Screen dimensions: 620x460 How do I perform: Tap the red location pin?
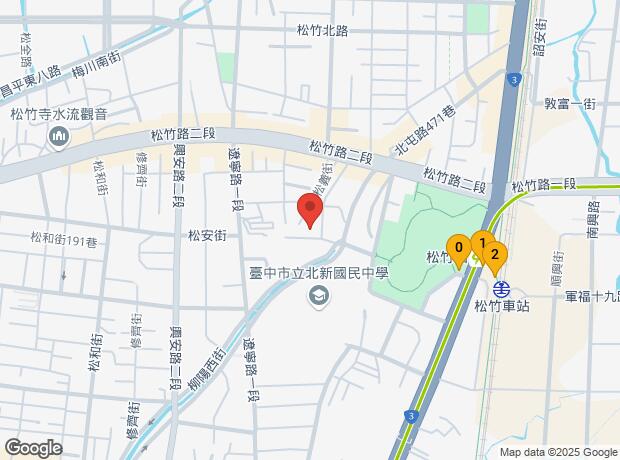(310, 212)
